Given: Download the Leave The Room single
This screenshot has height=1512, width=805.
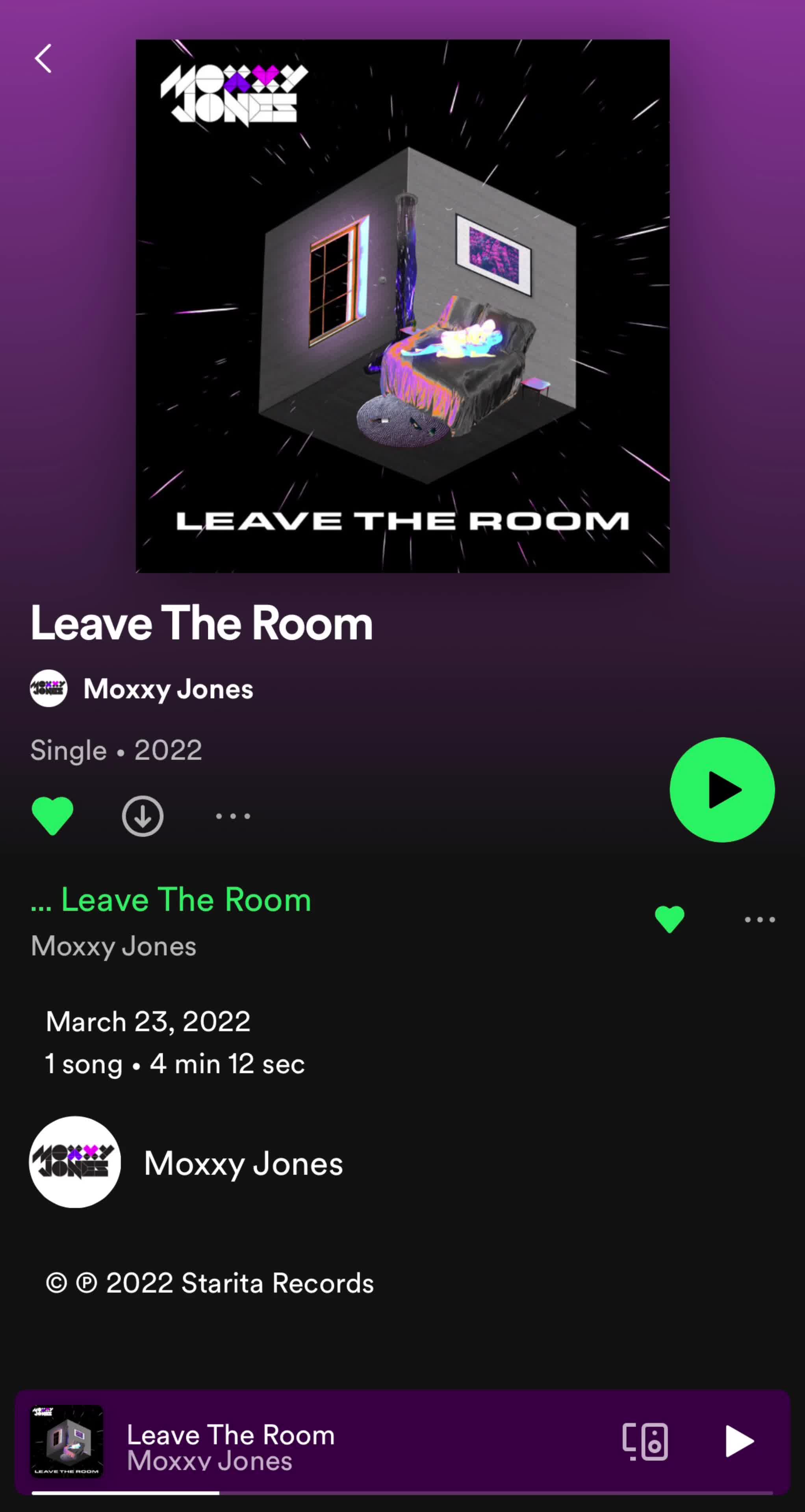Looking at the screenshot, I should (143, 815).
